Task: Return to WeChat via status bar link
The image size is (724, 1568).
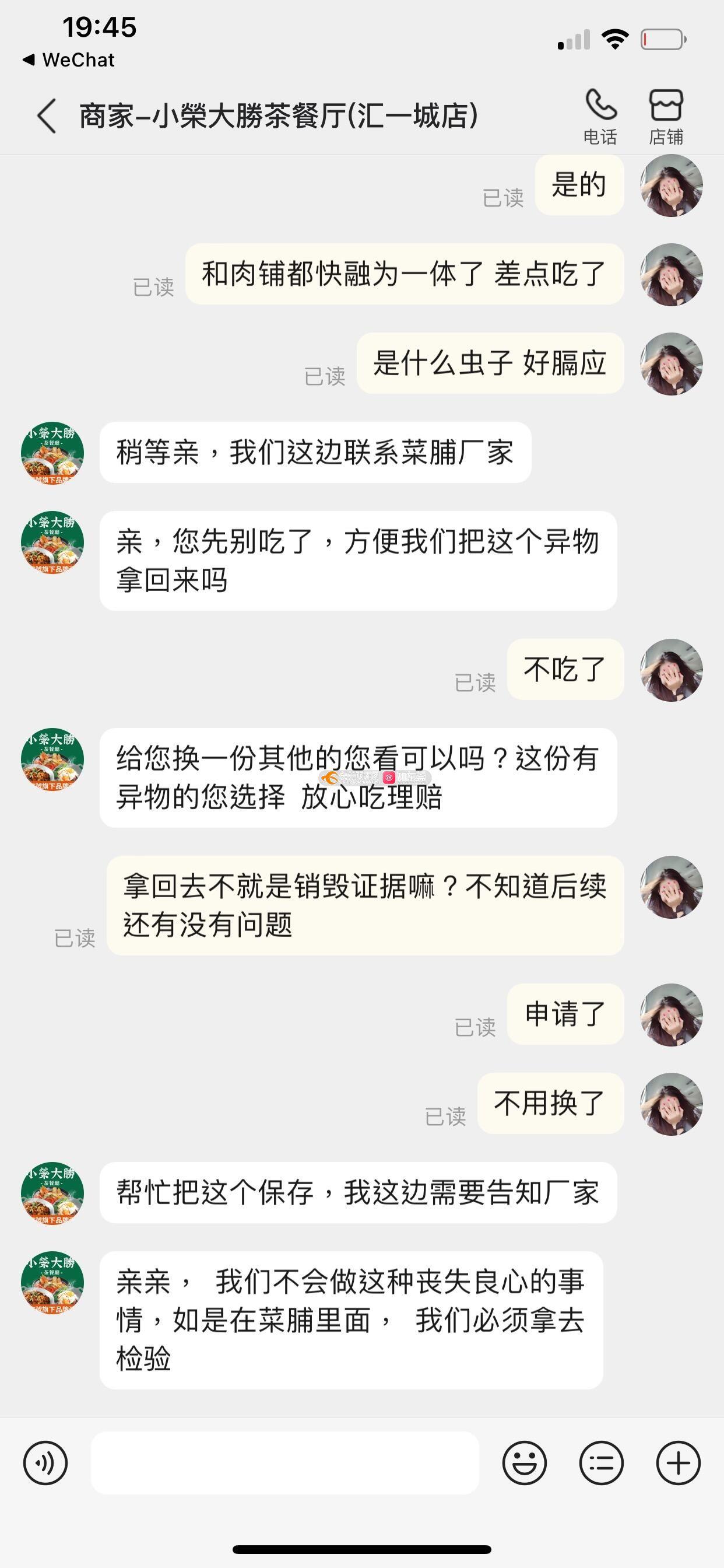Action: (69, 60)
